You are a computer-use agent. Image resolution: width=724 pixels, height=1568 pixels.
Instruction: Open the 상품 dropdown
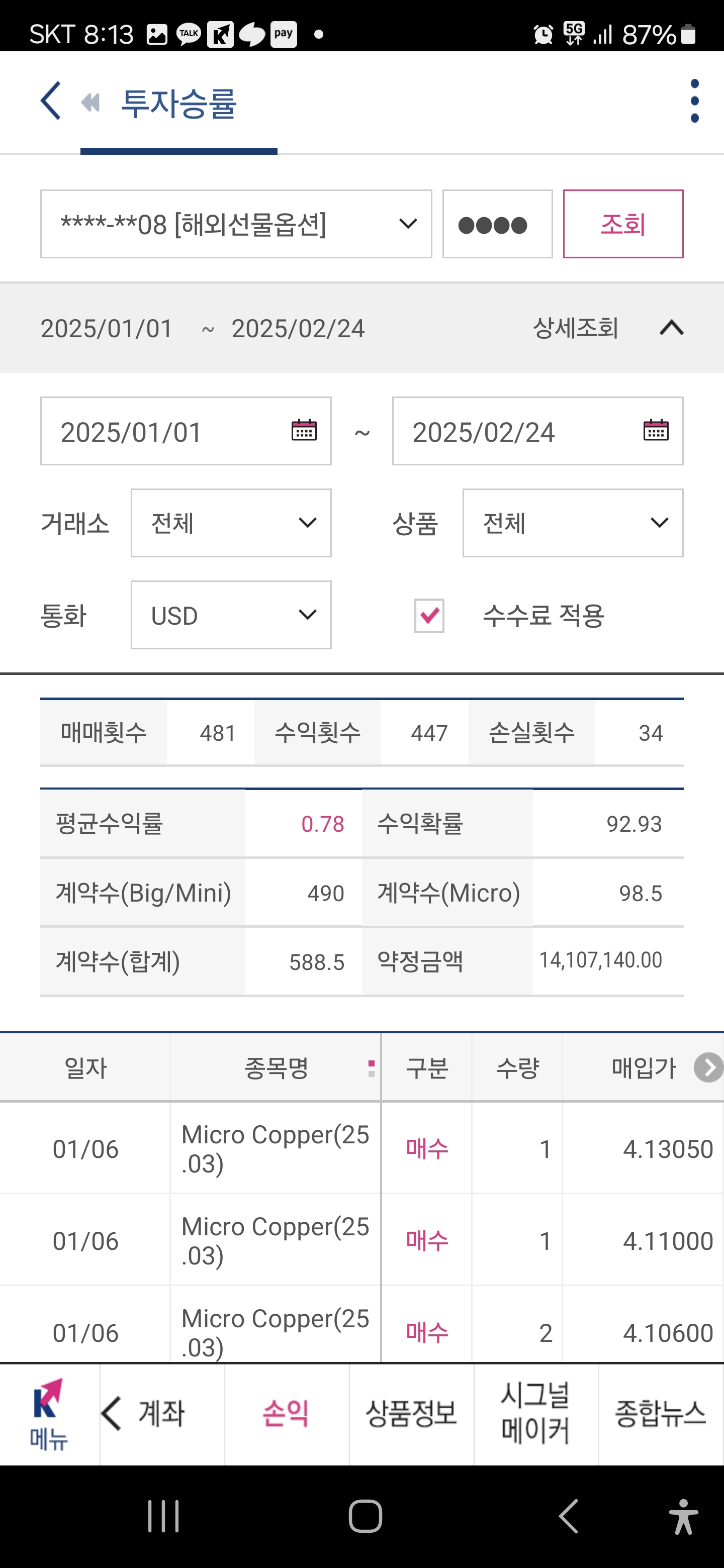point(572,523)
